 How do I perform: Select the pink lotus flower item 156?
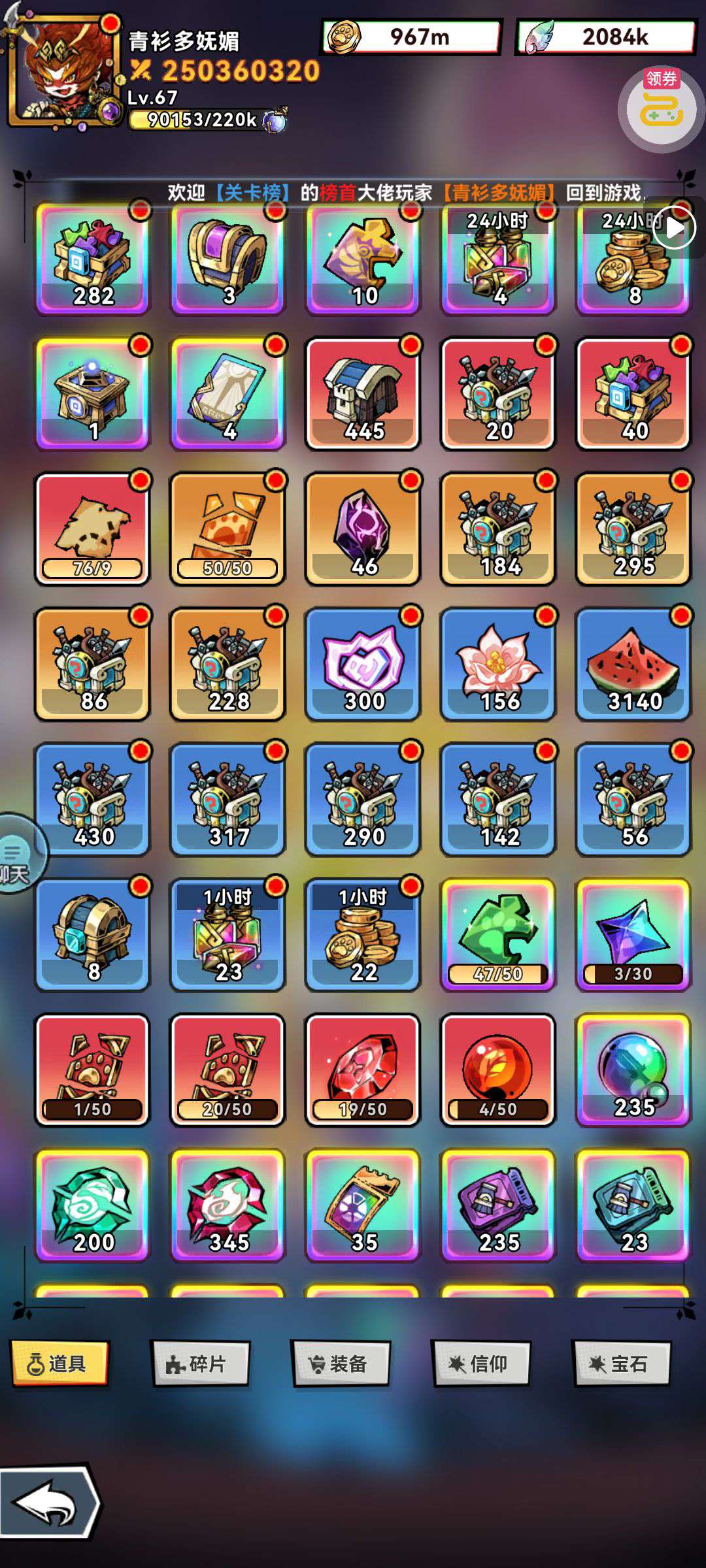497,664
